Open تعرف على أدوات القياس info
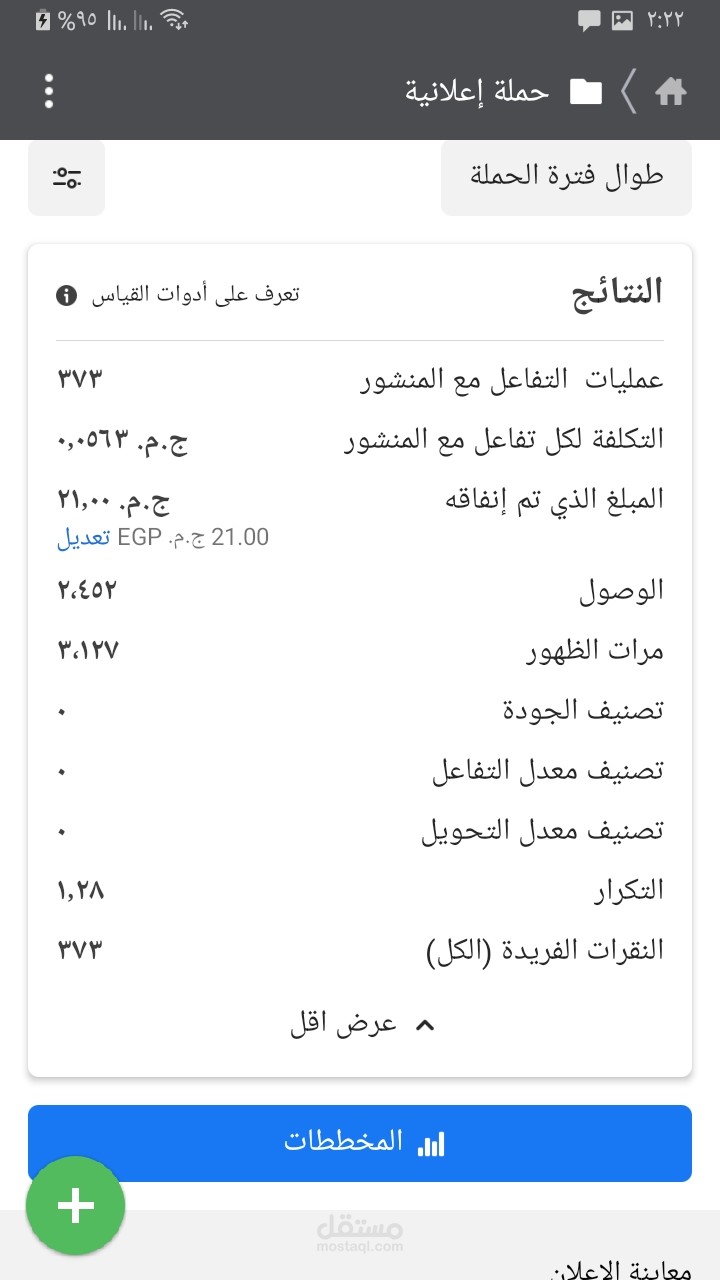The image size is (720, 1280). pyautogui.click(x=180, y=295)
